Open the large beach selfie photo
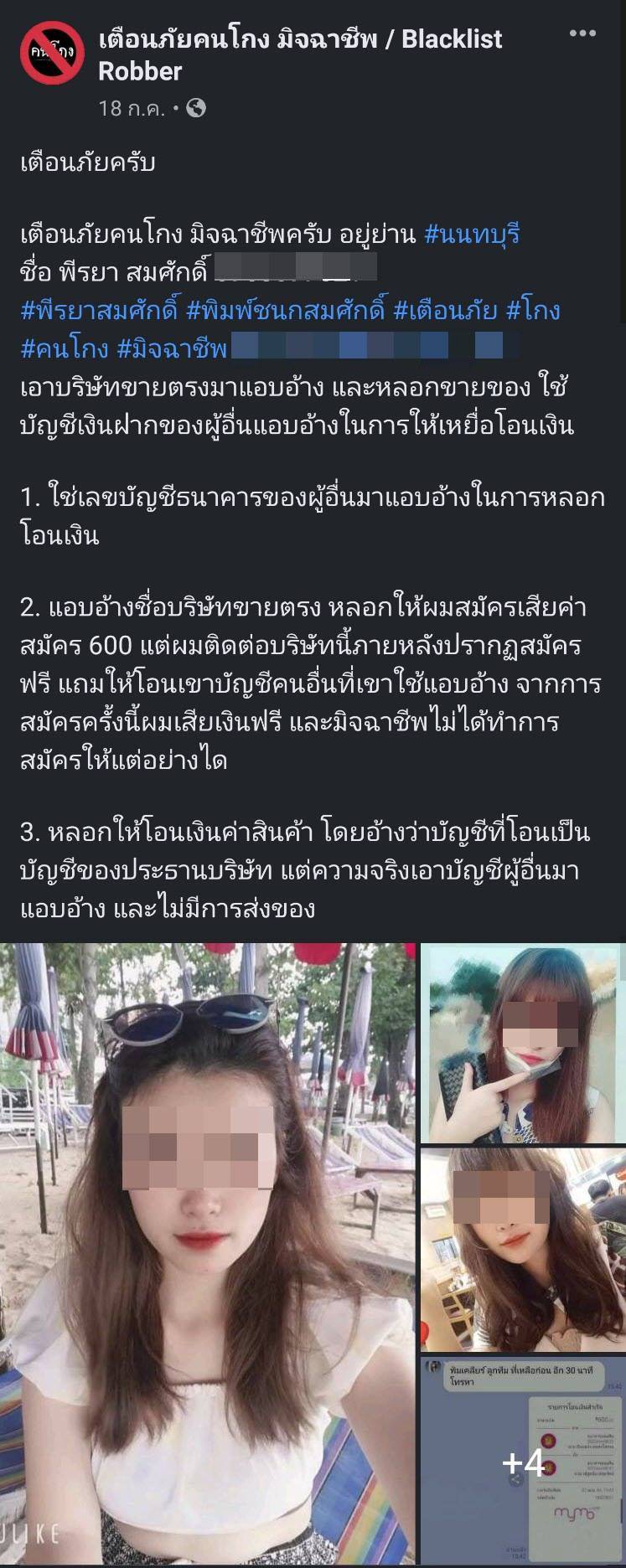 [208, 1254]
